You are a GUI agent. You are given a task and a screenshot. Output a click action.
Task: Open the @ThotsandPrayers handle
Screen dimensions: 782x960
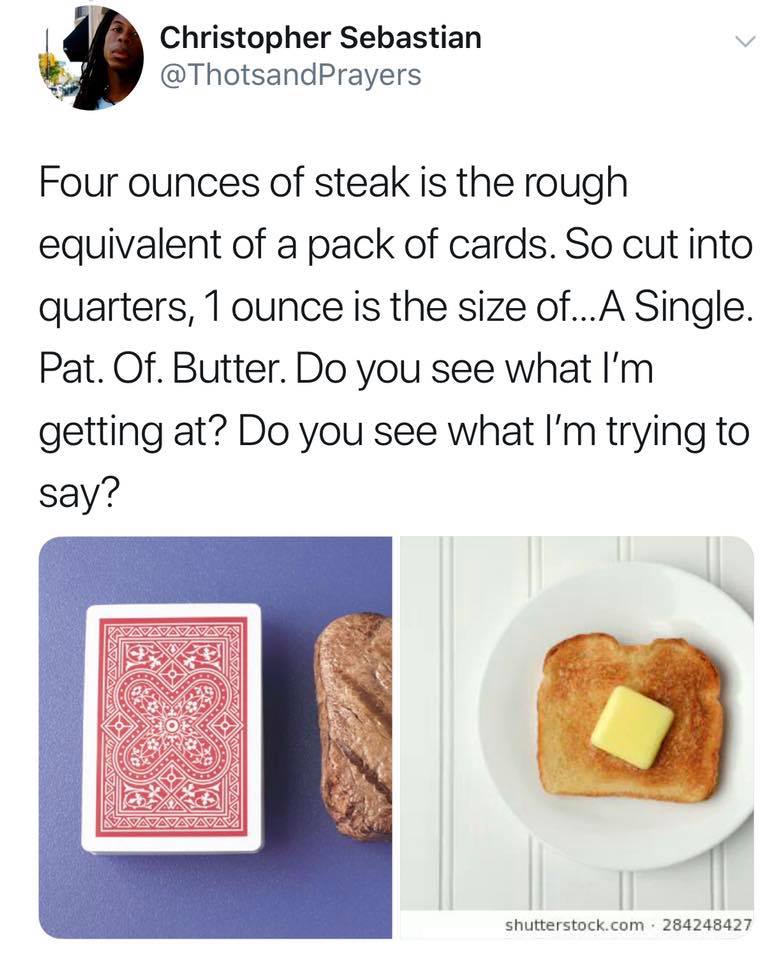click(290, 75)
